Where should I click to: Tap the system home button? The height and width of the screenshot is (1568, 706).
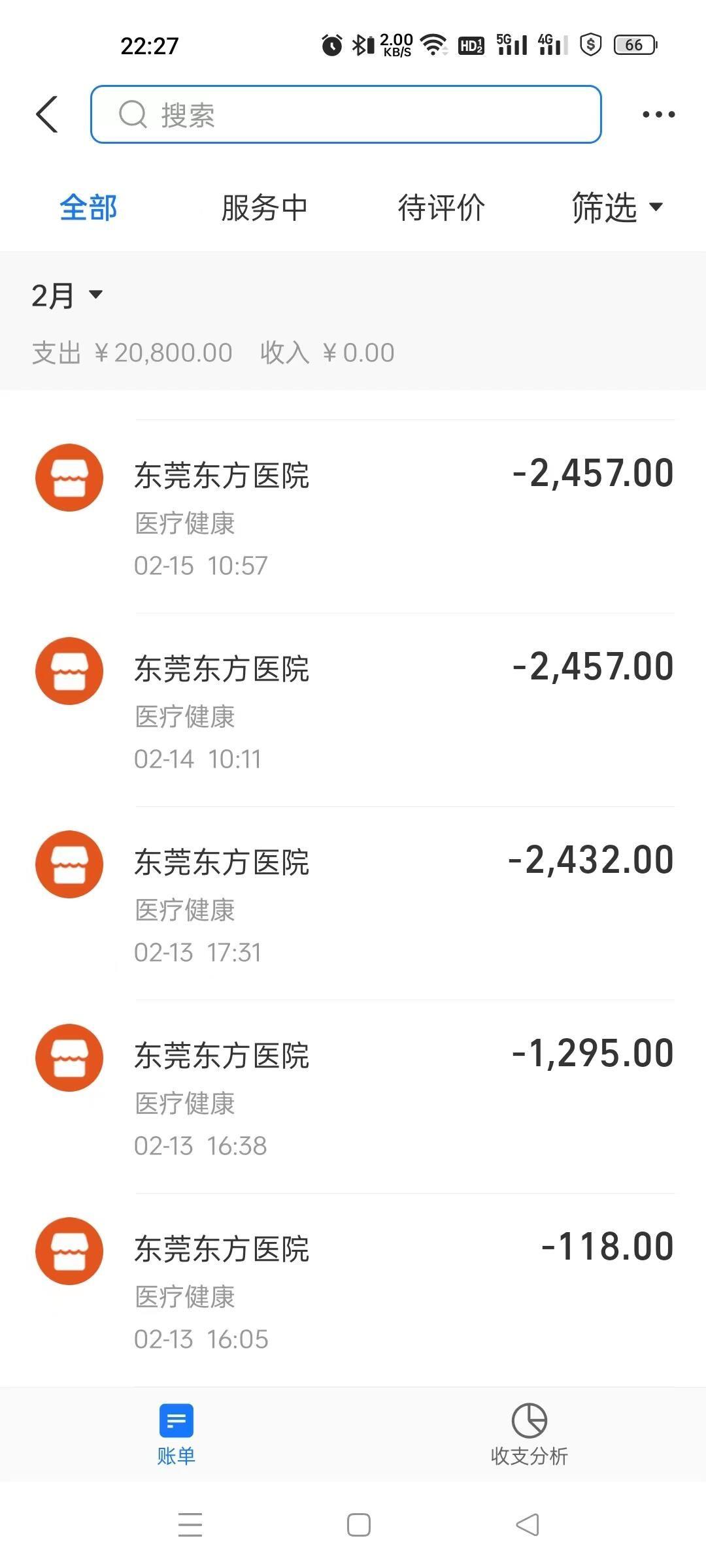point(359,1525)
